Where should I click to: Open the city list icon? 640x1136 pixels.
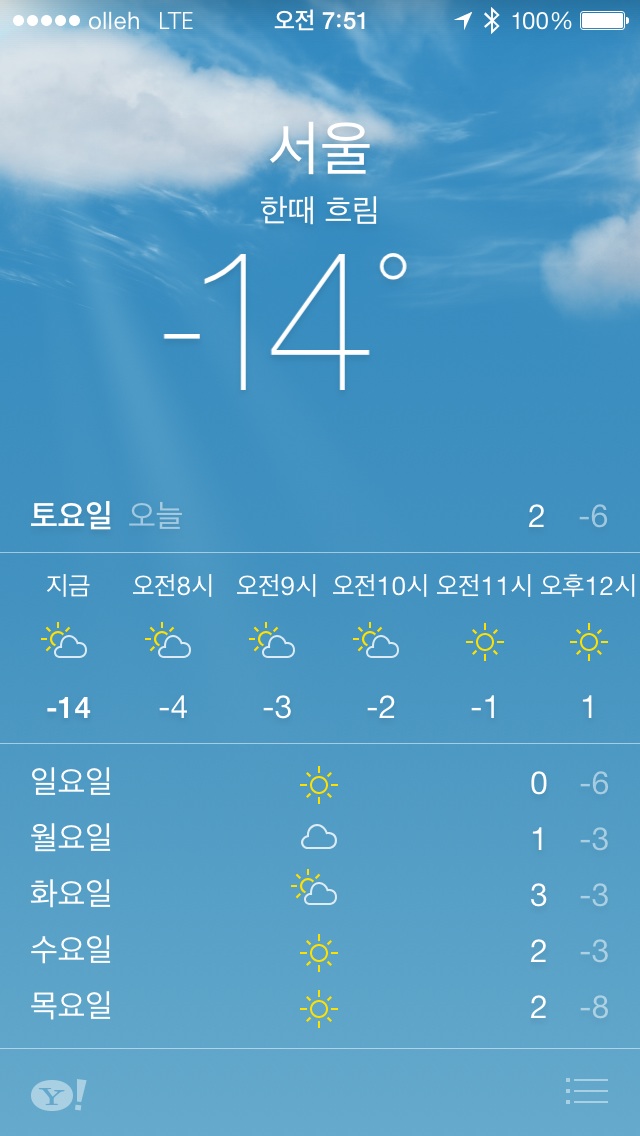tap(587, 1091)
